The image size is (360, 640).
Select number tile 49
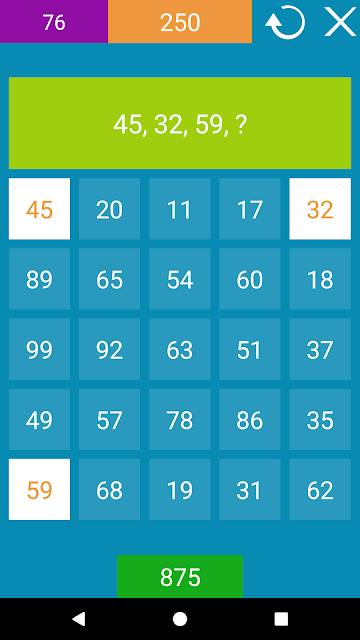(39, 419)
